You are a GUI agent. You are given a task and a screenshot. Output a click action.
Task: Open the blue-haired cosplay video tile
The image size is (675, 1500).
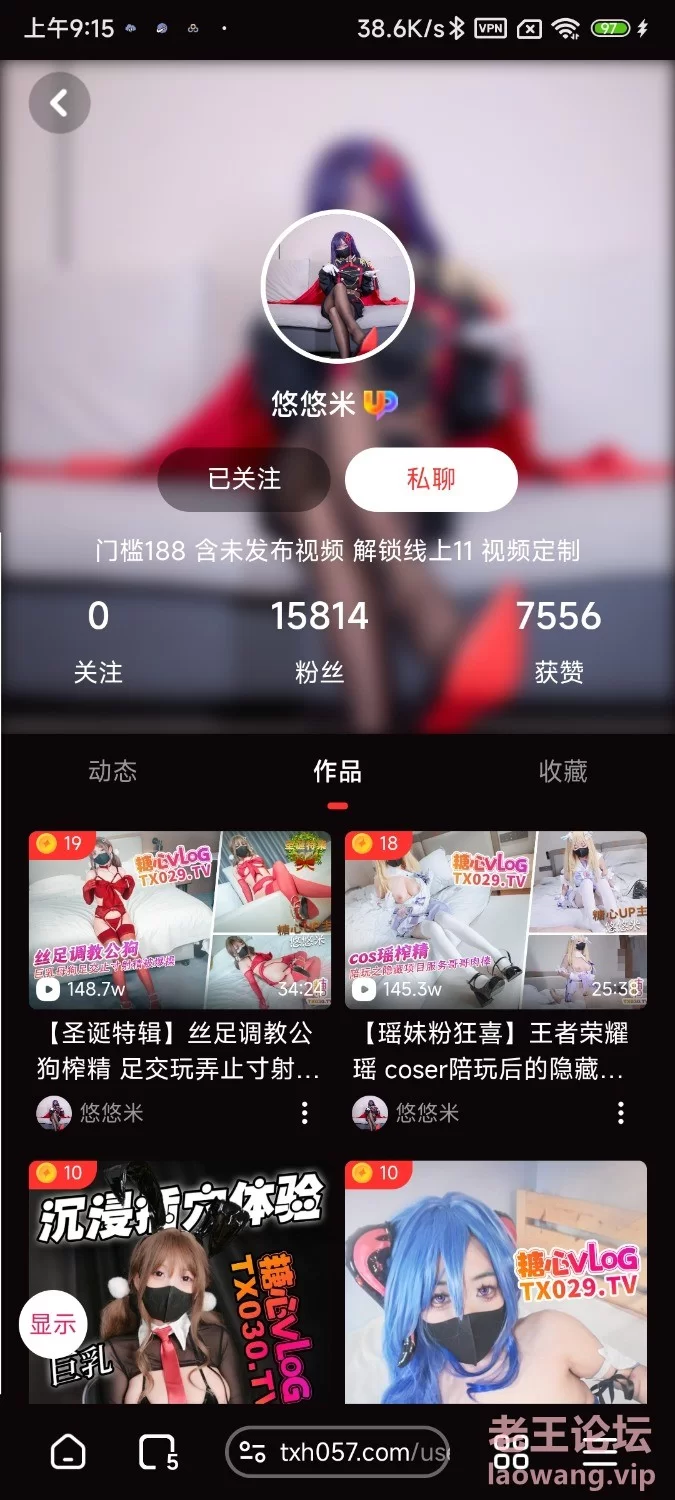pos(495,1282)
